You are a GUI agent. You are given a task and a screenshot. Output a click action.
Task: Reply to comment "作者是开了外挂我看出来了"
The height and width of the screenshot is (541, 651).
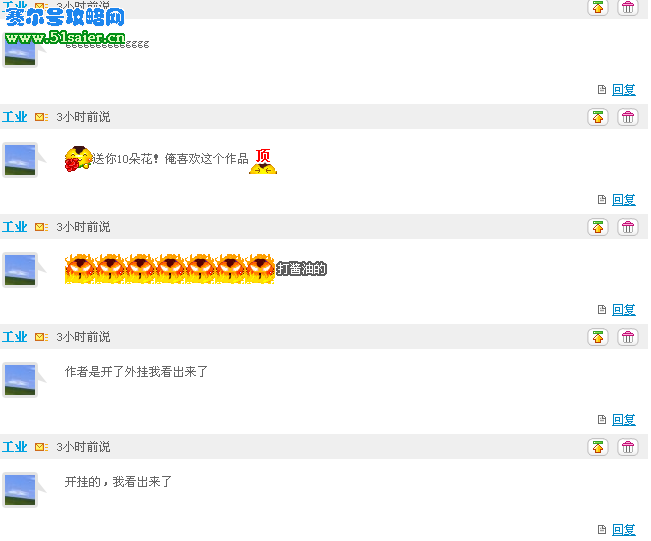tap(623, 420)
